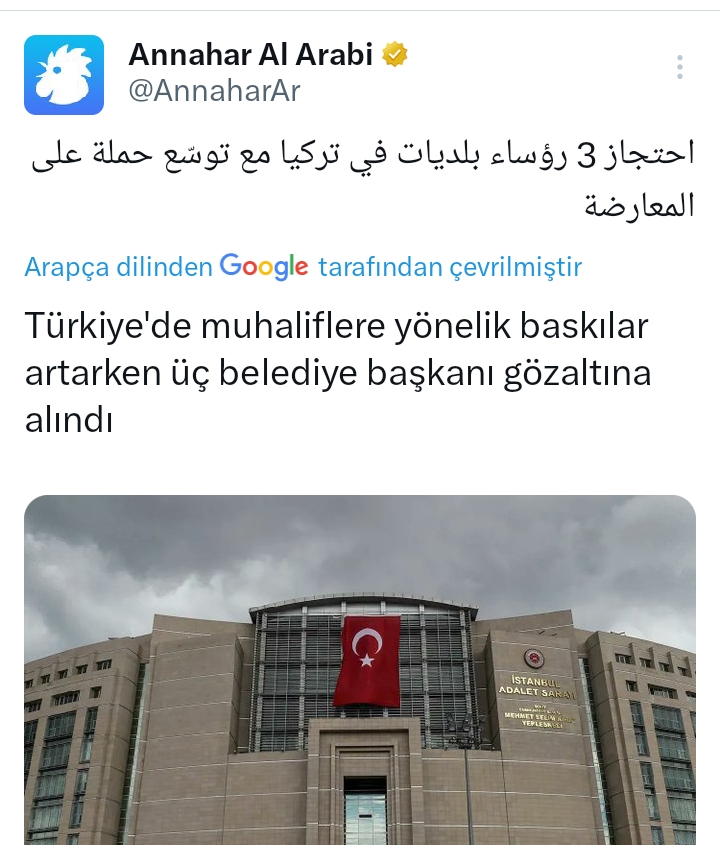This screenshot has width=720, height=845.
Task: Open the Istanbul courthouse photo
Action: click(x=360, y=670)
